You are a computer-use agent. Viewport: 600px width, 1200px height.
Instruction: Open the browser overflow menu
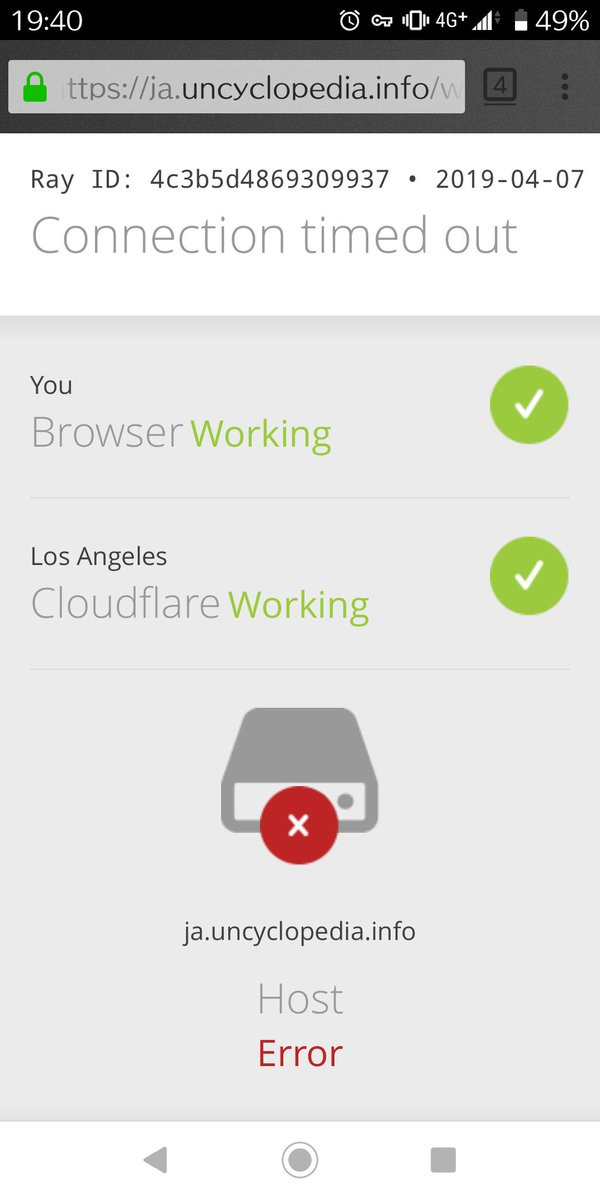pyautogui.click(x=565, y=87)
